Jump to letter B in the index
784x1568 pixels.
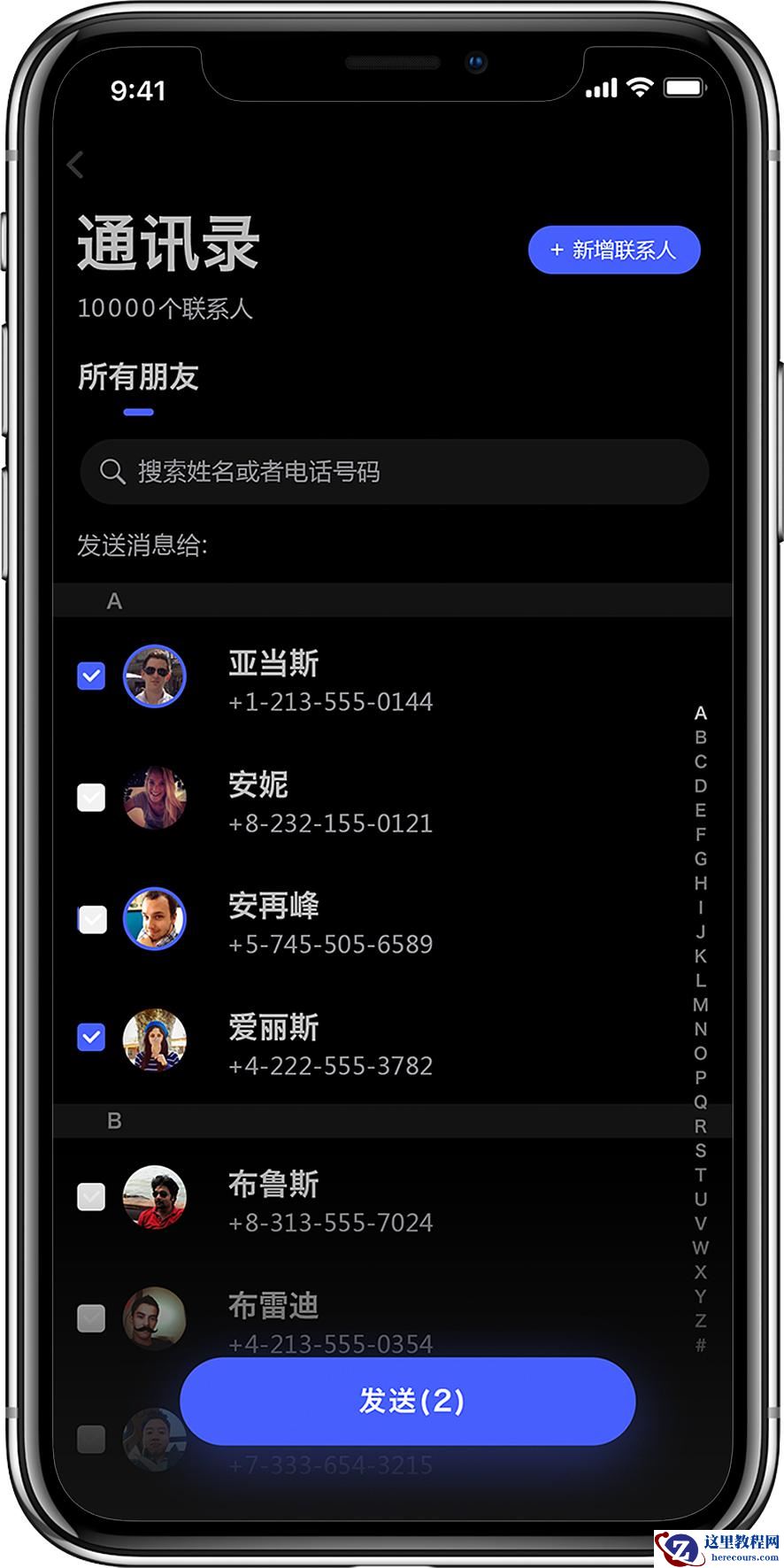click(x=700, y=738)
